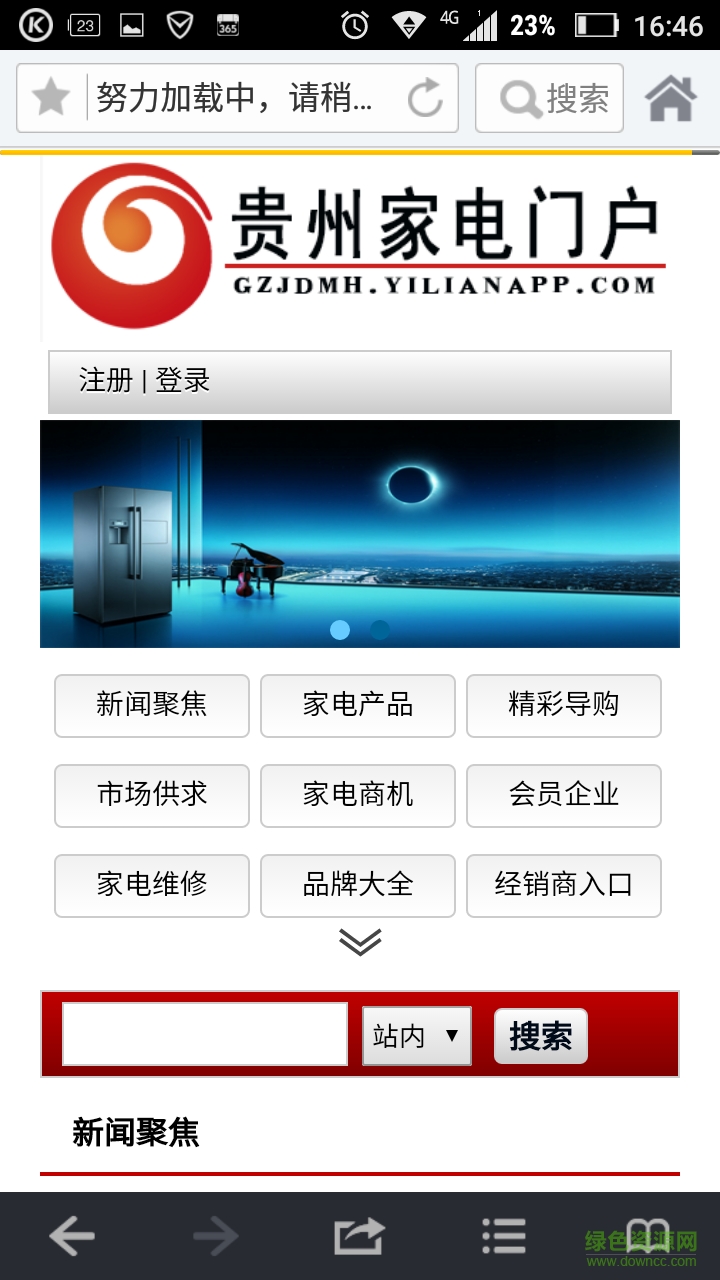Viewport: 720px width, 1280px height.
Task: Open the 新闻聚焦 category button
Action: [x=151, y=705]
